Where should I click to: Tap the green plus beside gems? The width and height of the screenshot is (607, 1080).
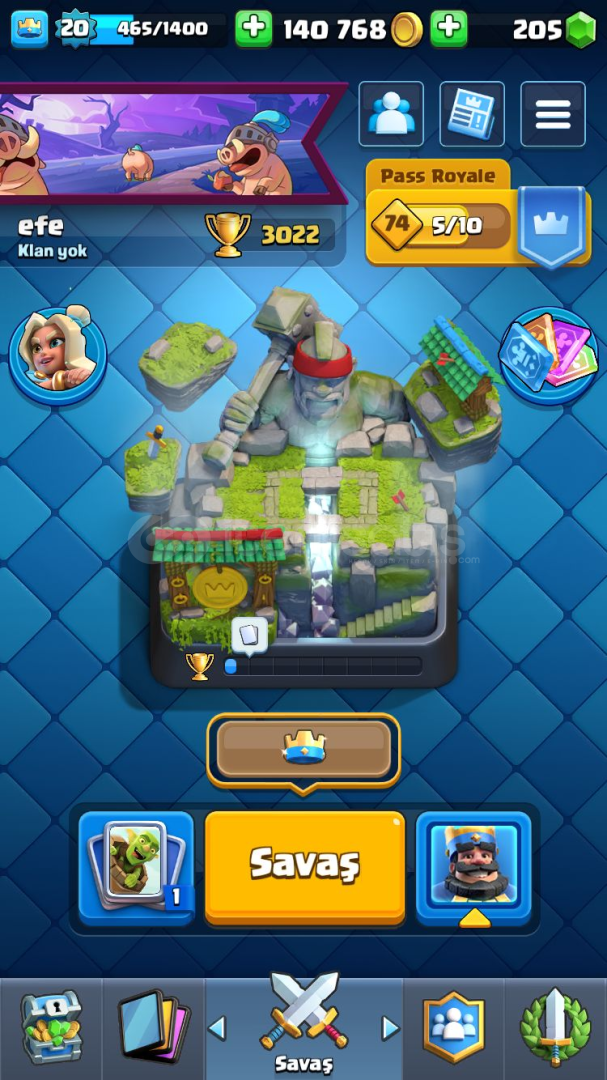(x=449, y=28)
